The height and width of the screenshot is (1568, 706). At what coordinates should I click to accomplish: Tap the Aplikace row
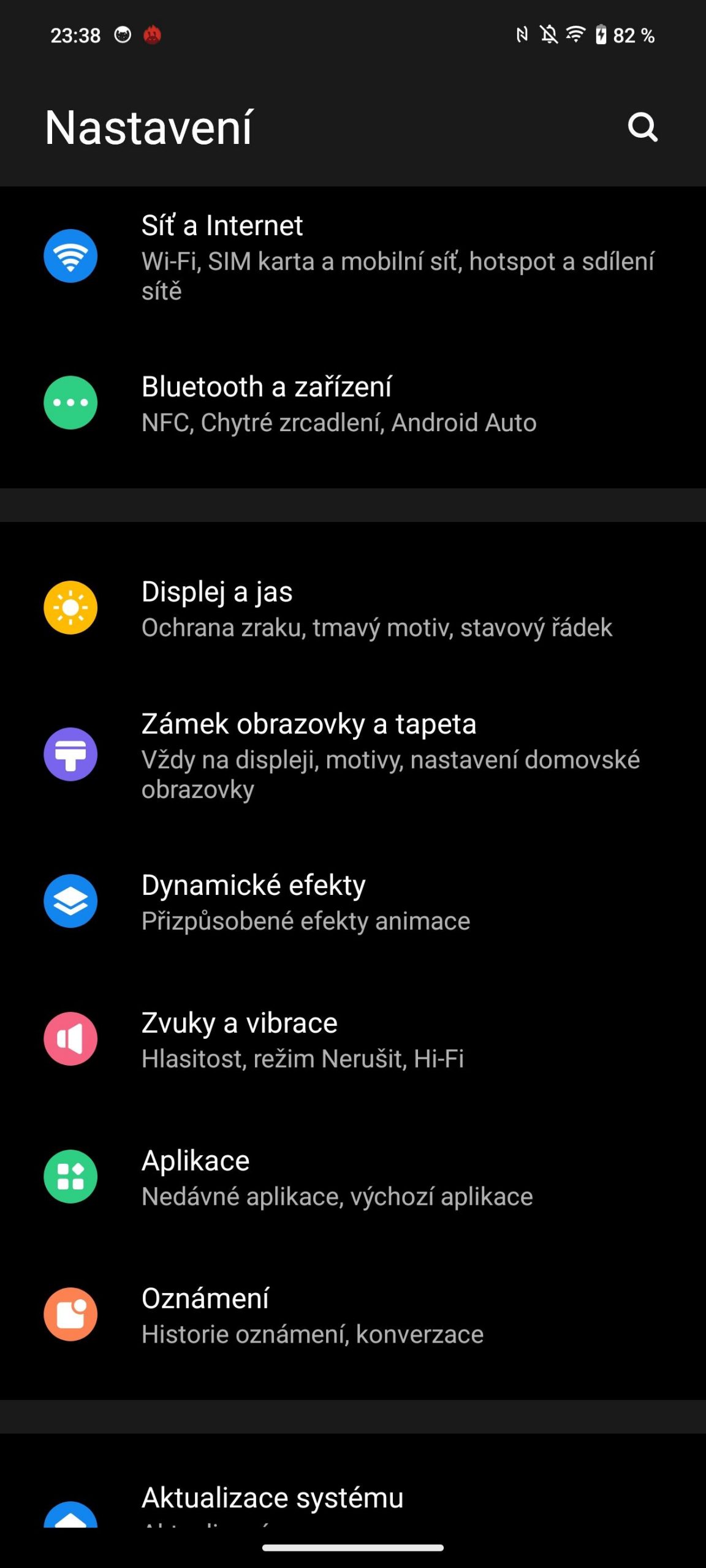pos(353,1178)
